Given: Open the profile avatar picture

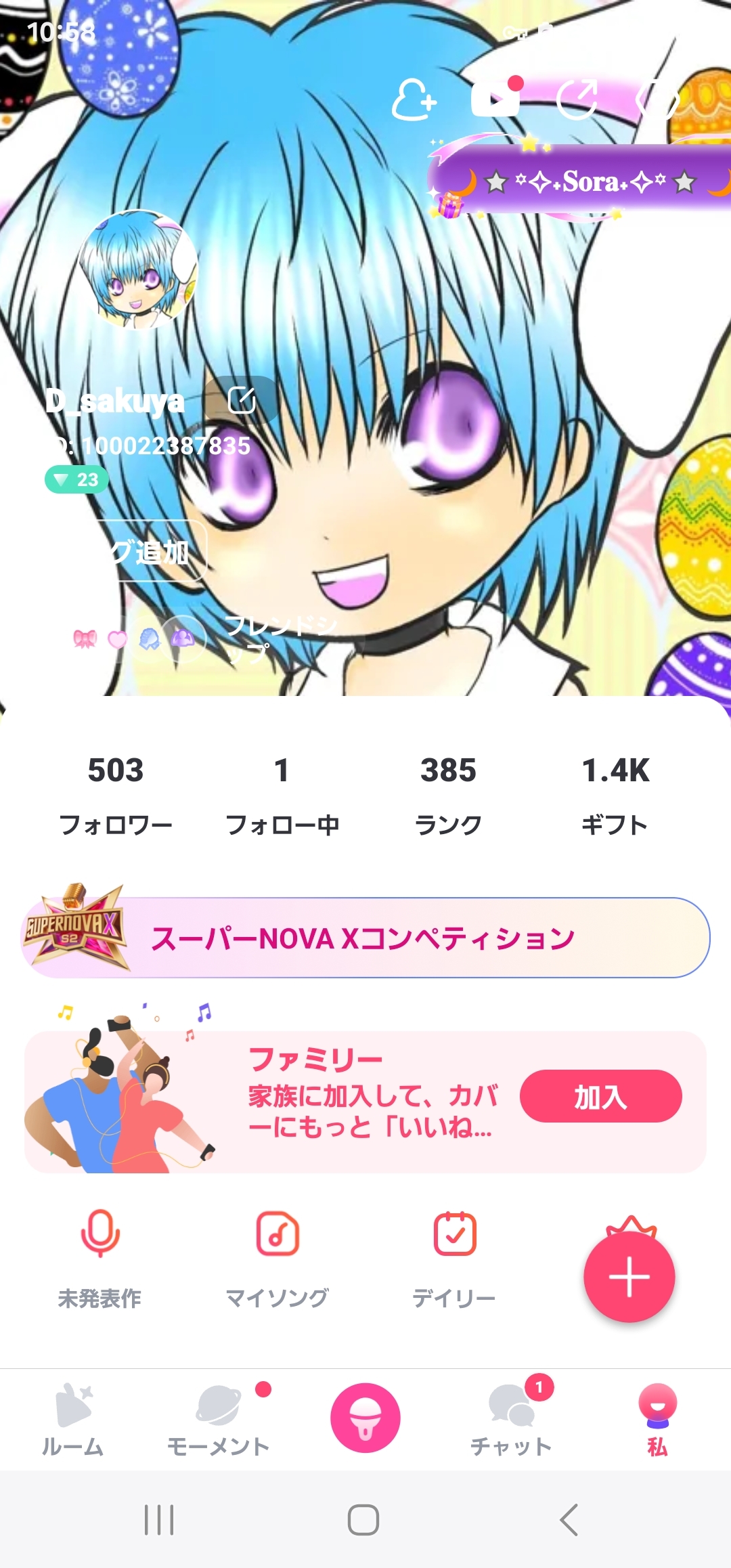Looking at the screenshot, I should [139, 270].
